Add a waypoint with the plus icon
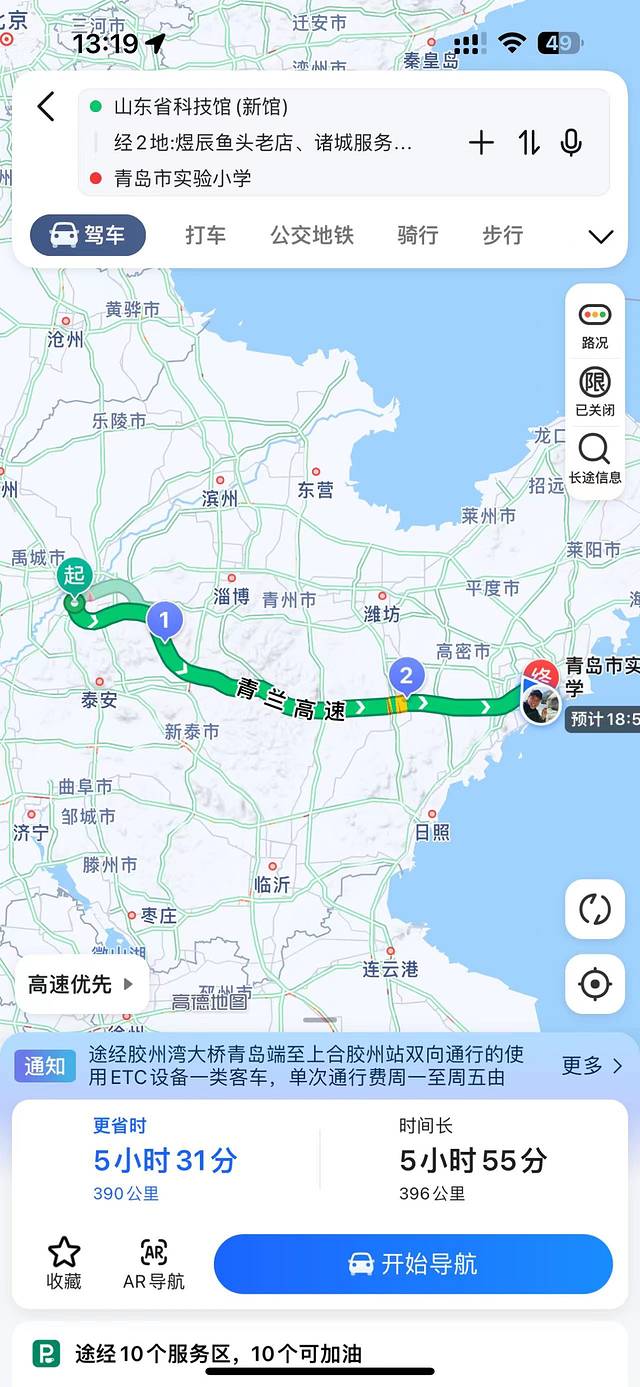The image size is (640, 1387). (x=481, y=143)
